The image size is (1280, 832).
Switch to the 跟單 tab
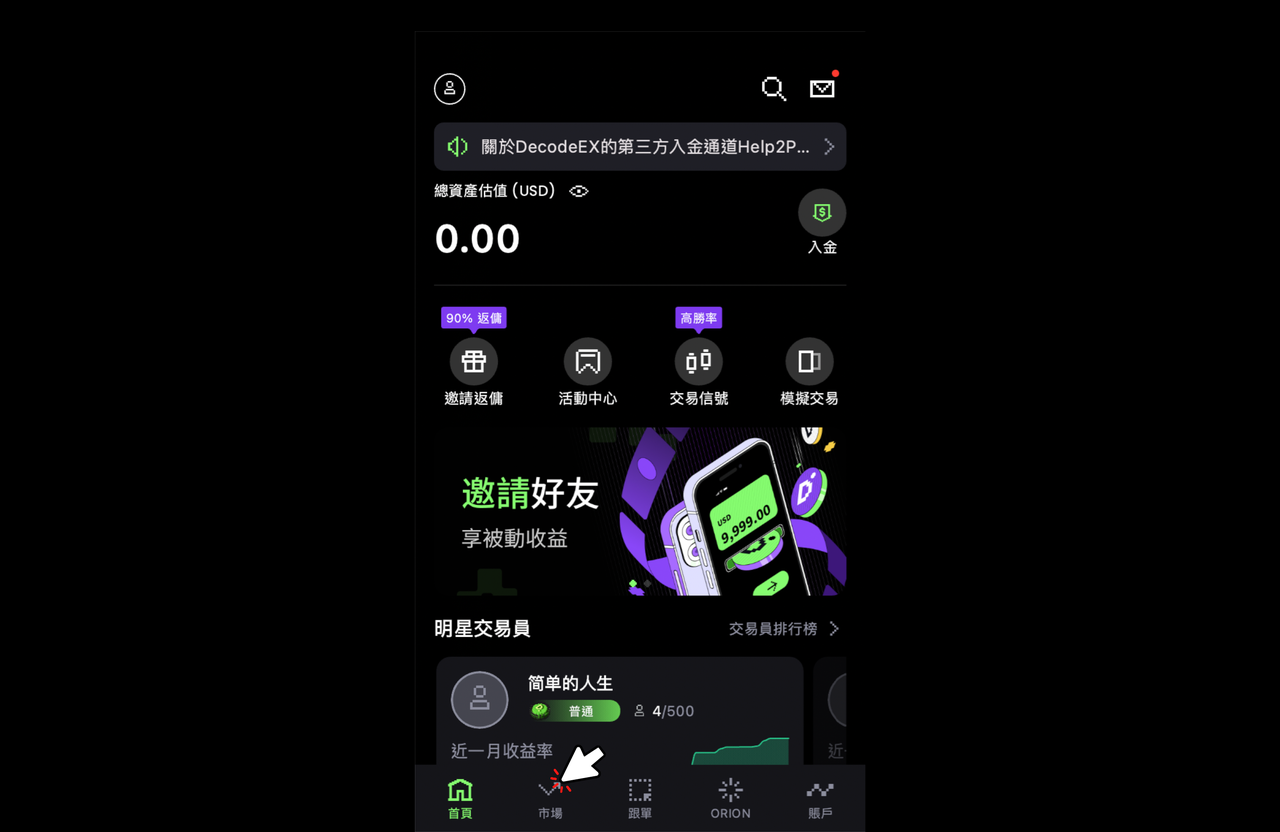click(x=640, y=799)
